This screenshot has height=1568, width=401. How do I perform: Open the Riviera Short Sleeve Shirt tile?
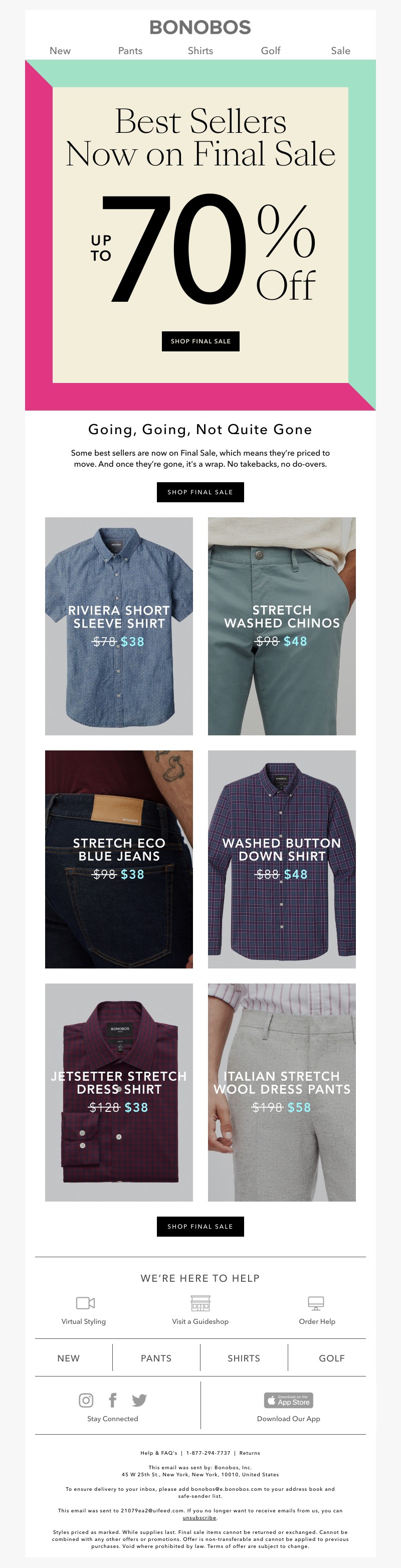click(119, 626)
